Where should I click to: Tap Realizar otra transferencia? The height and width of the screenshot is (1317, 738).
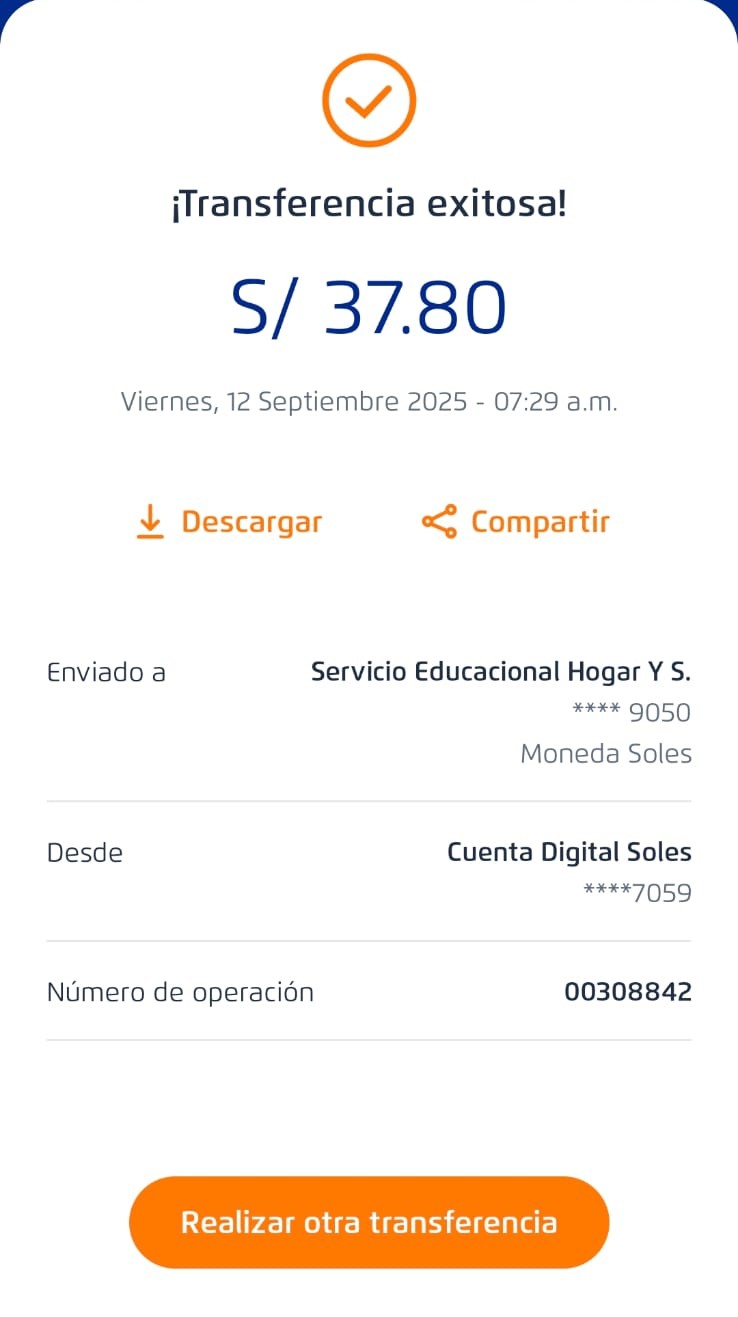coord(368,1222)
